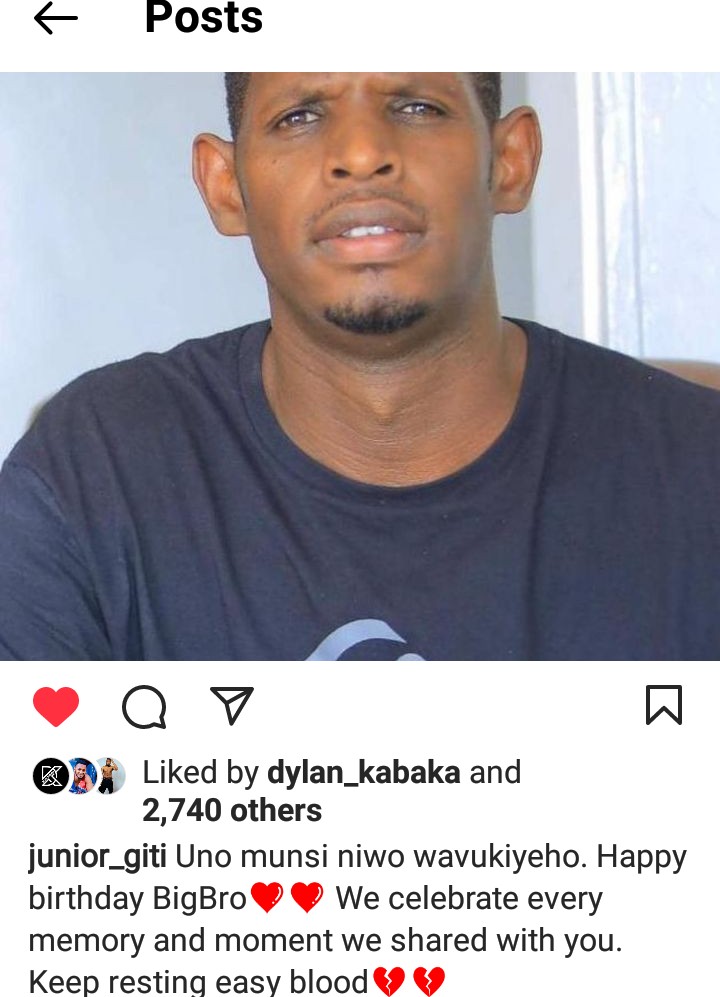Save post with the bookmark icon
The height and width of the screenshot is (997, 720).
pyautogui.click(x=663, y=705)
